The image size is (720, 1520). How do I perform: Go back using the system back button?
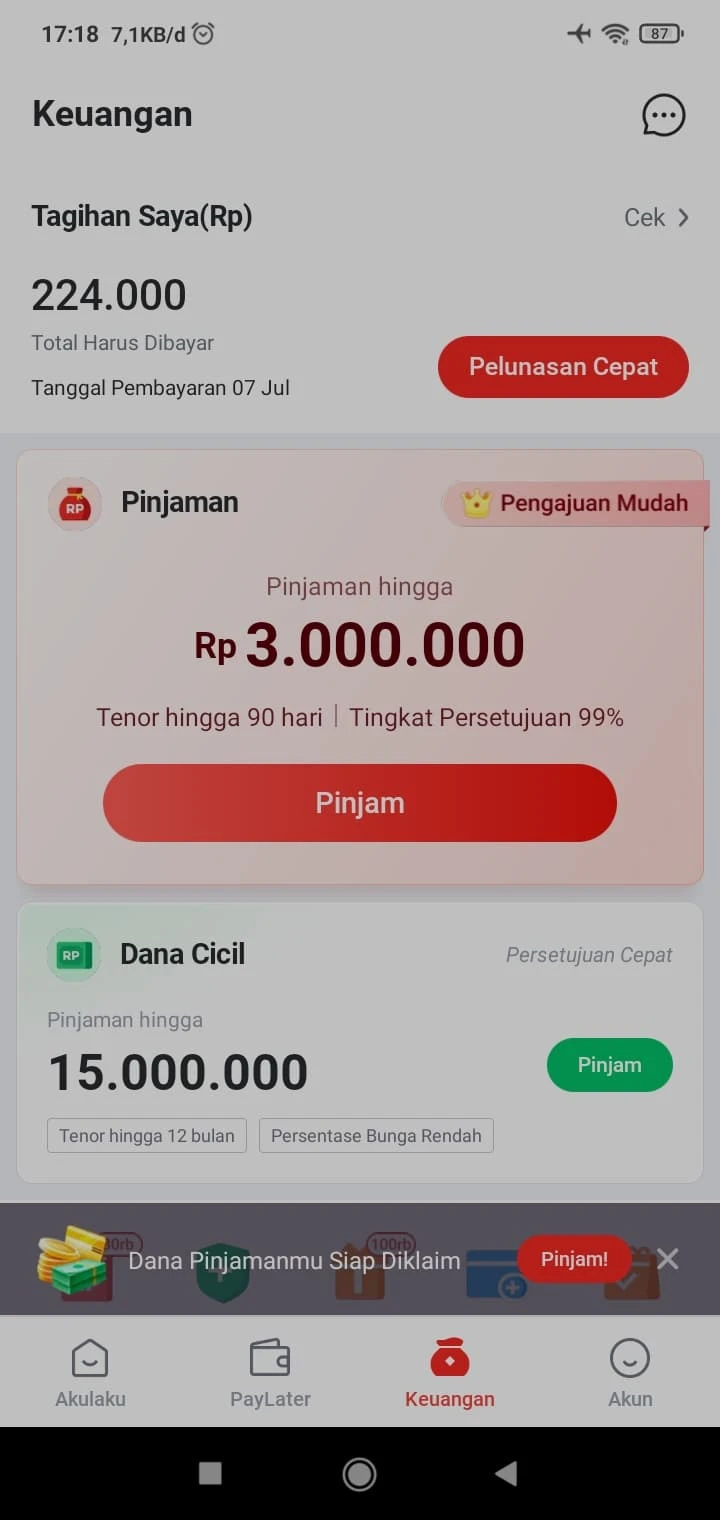pos(507,1473)
